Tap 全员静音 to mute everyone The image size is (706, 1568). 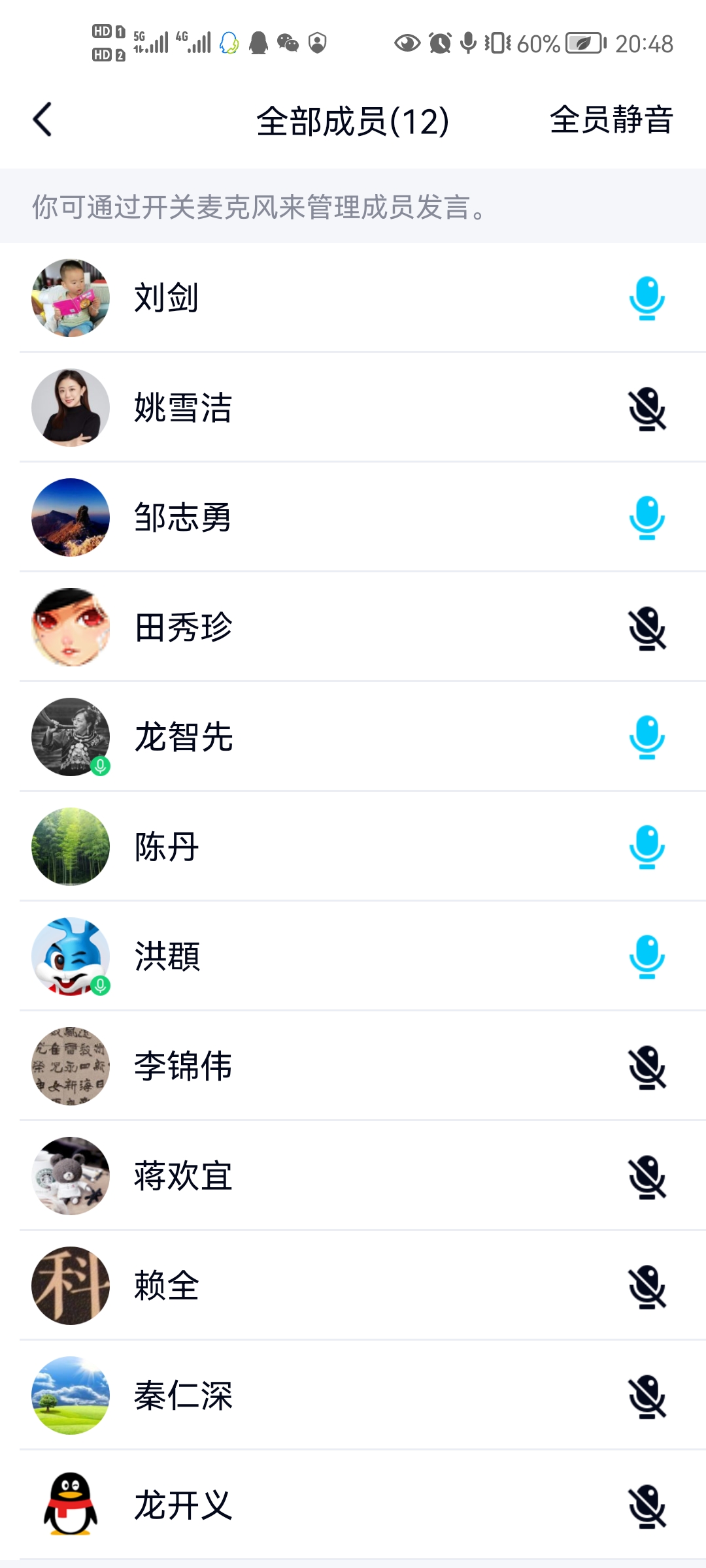tap(611, 120)
